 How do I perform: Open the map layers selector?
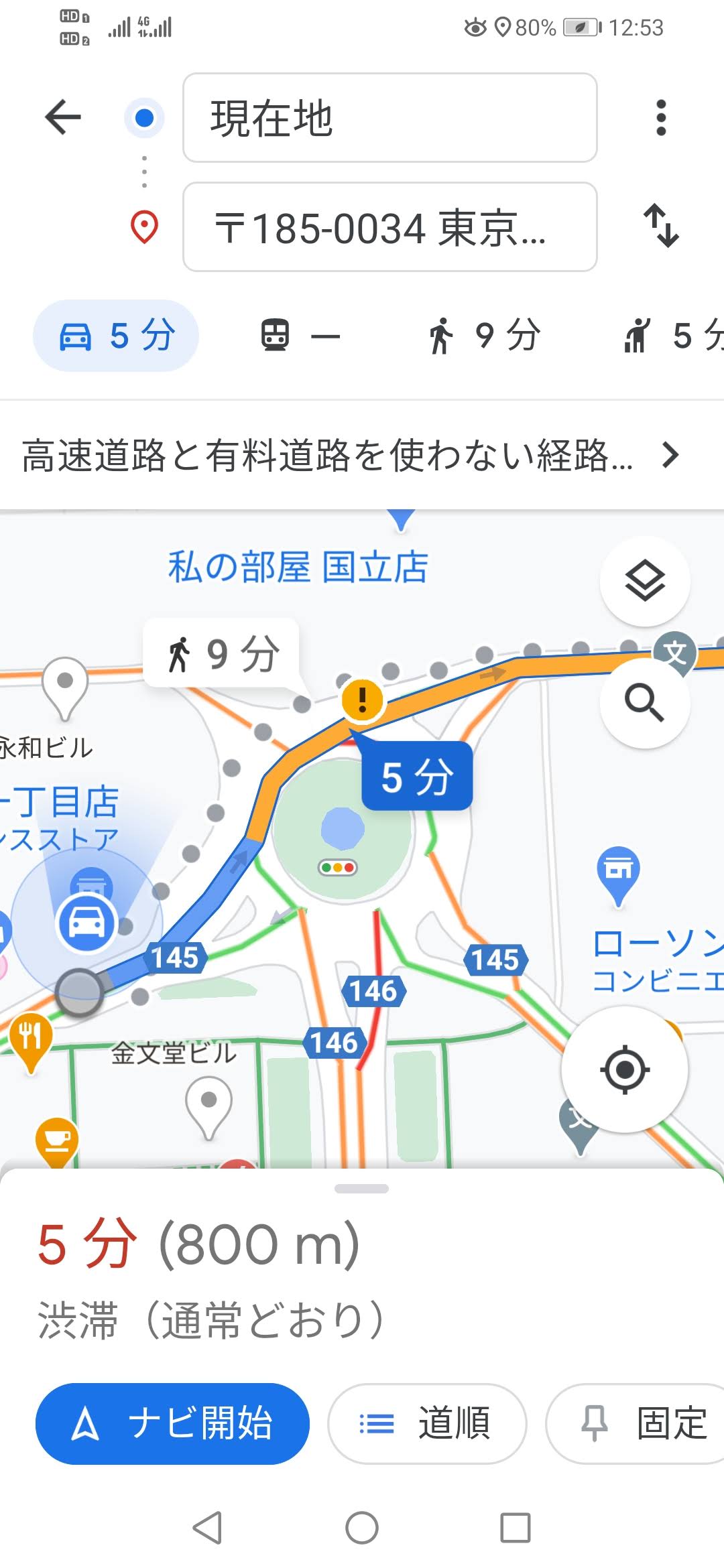[646, 582]
